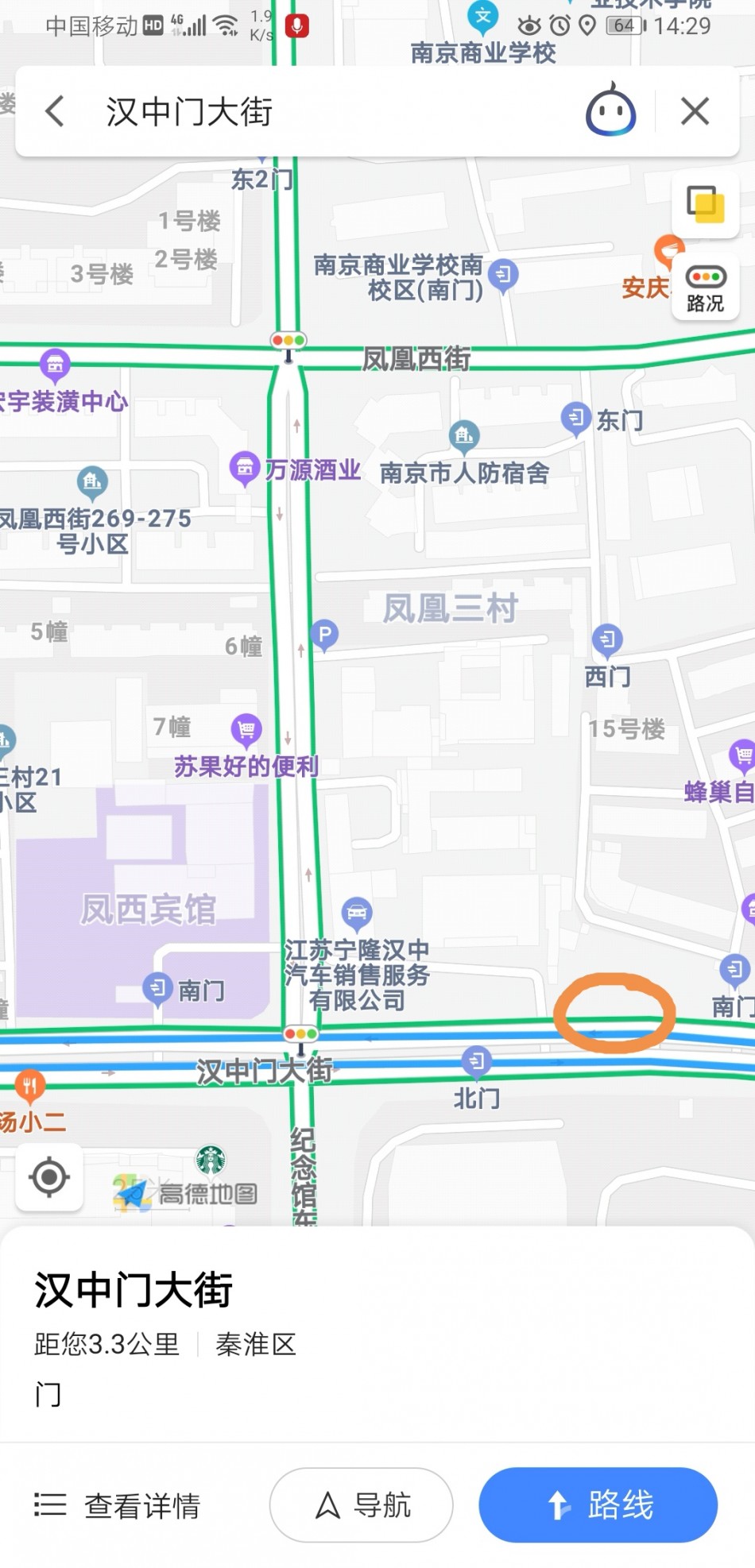Select the 南京市人防宿舍 marker
The width and height of the screenshot is (755, 1568).
pyautogui.click(x=464, y=435)
